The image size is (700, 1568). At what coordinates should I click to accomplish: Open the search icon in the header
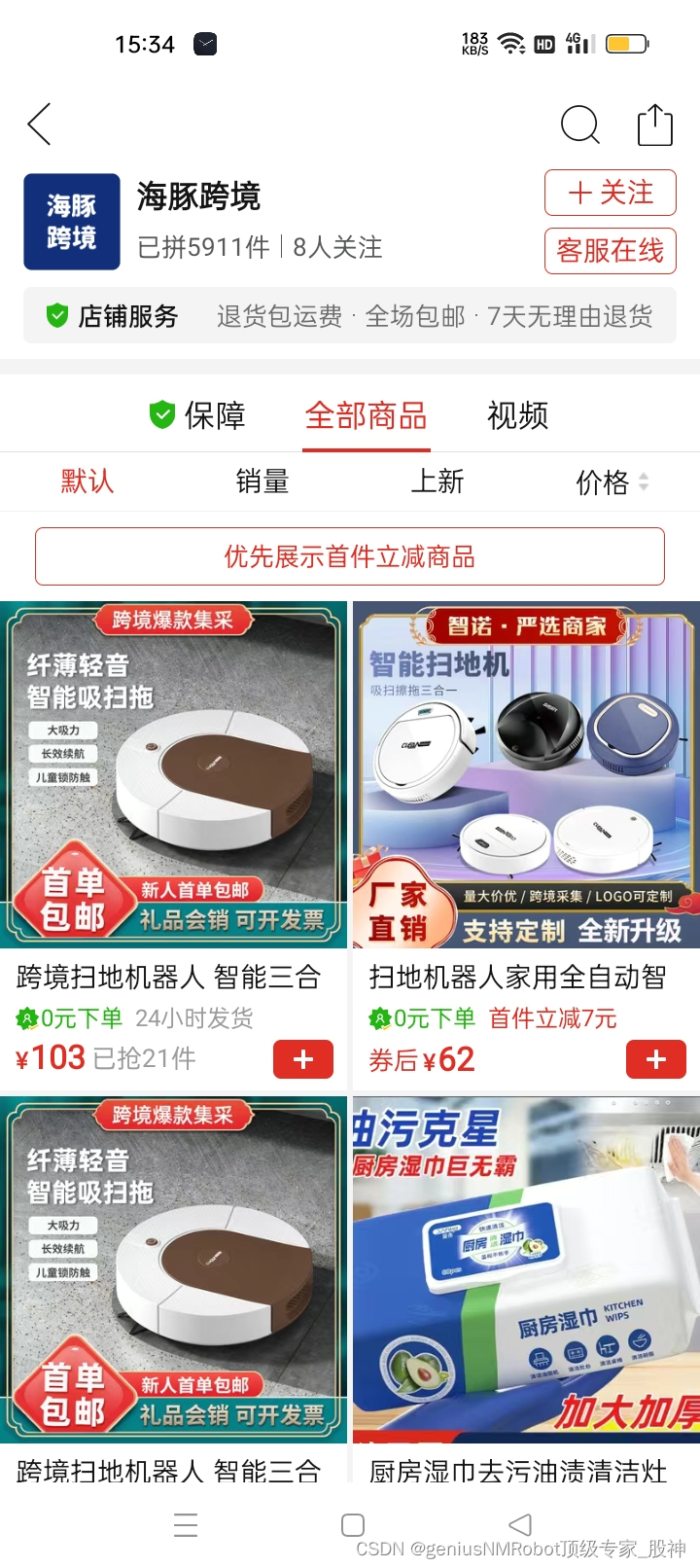click(580, 125)
